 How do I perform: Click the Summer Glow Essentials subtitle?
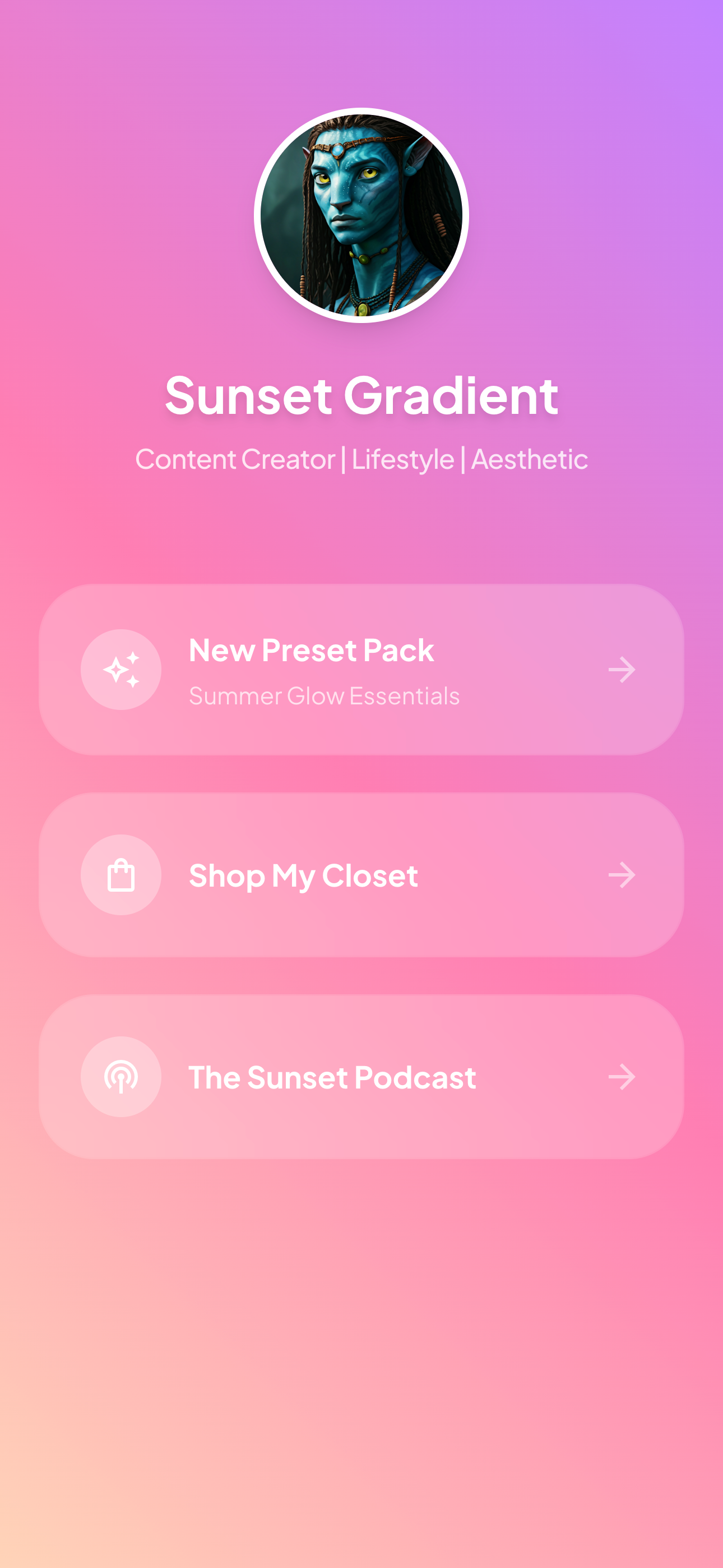(324, 696)
